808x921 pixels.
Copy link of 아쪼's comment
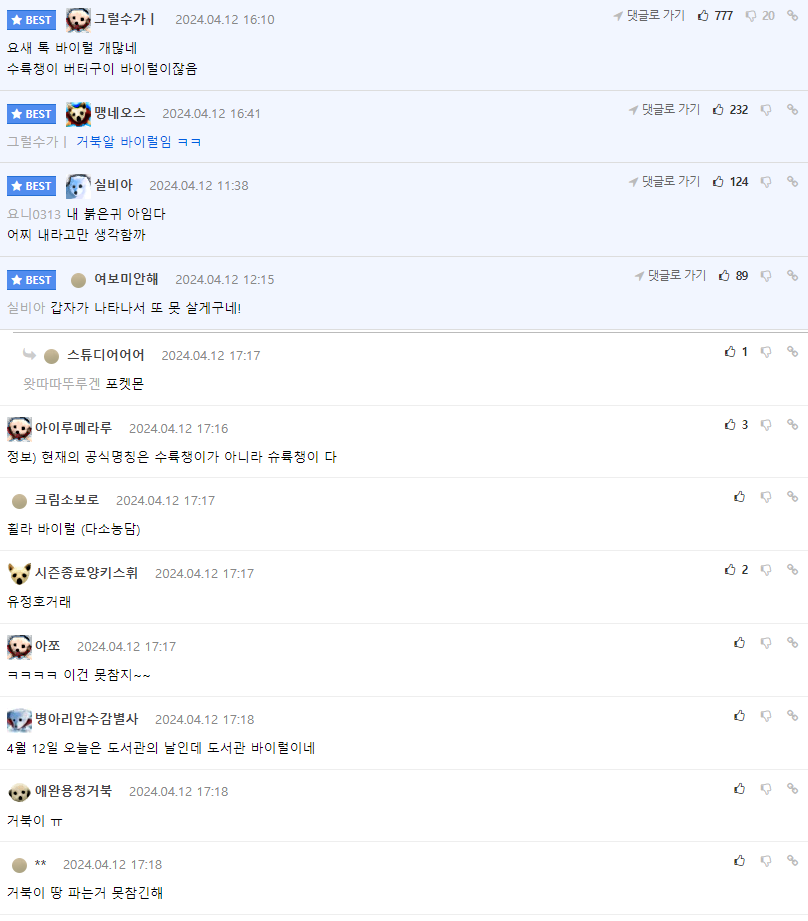[792, 643]
